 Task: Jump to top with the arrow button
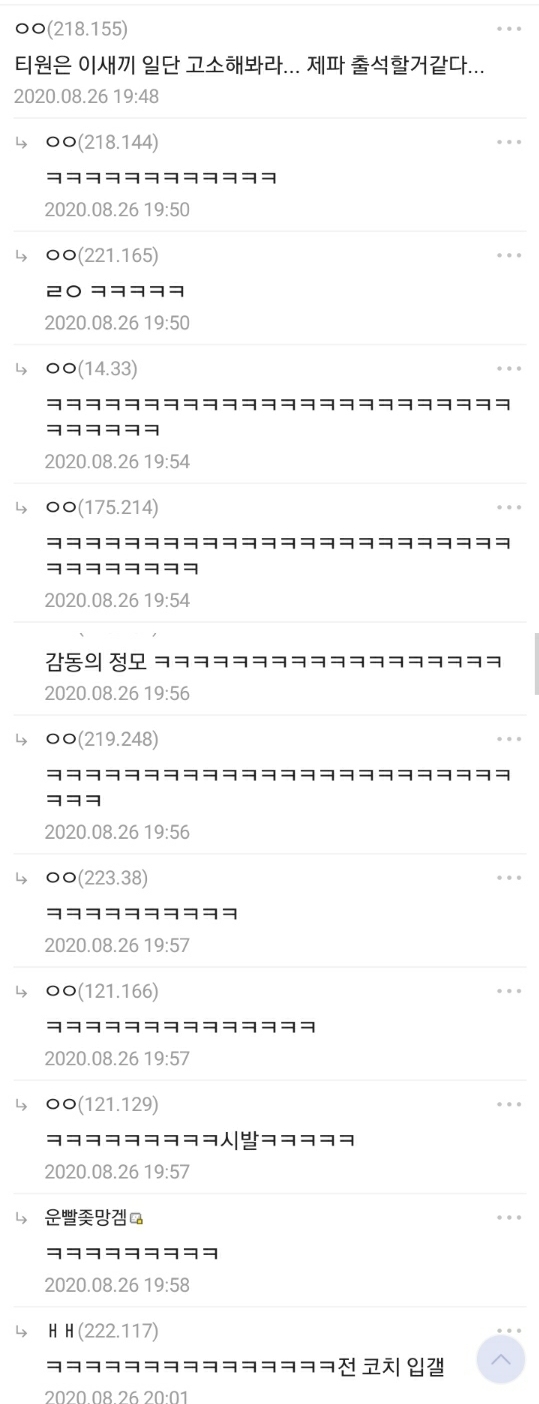tap(500, 1359)
